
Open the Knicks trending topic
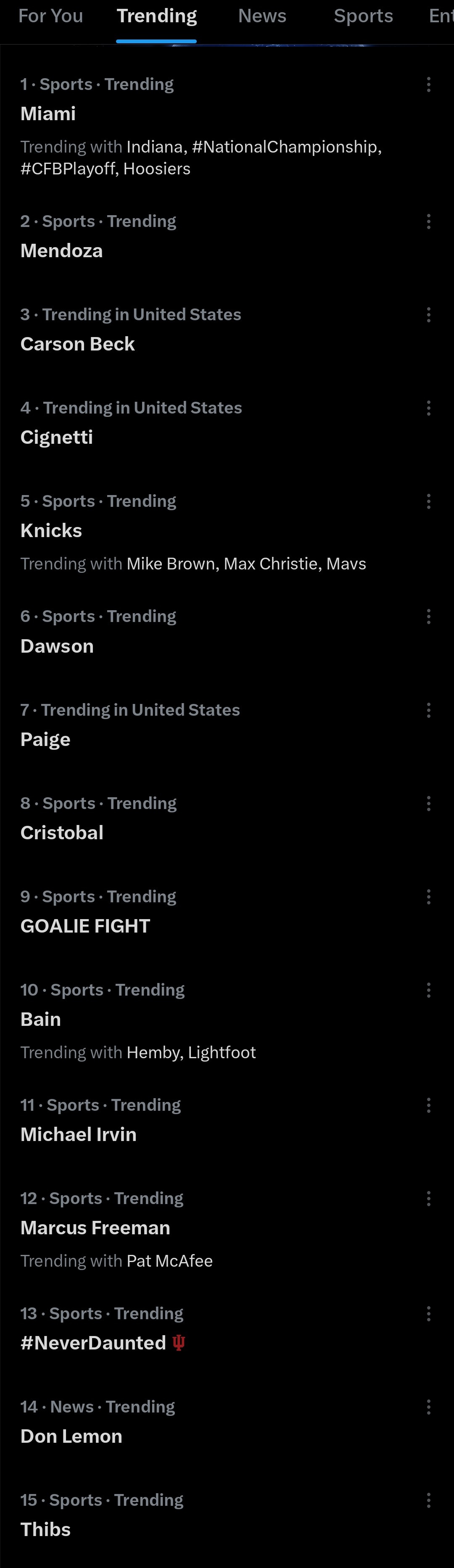(x=51, y=531)
